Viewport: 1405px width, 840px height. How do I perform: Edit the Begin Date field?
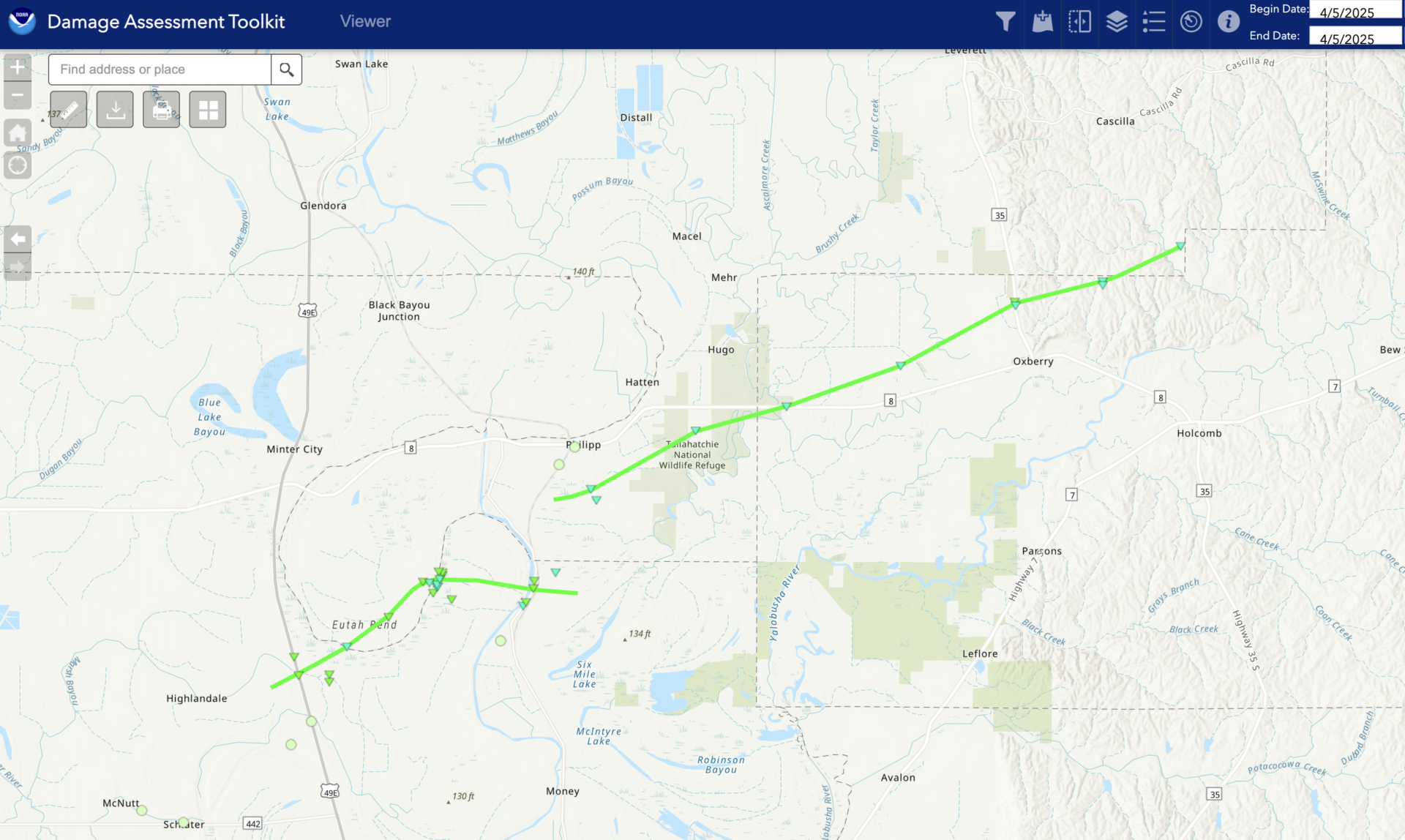point(1355,12)
